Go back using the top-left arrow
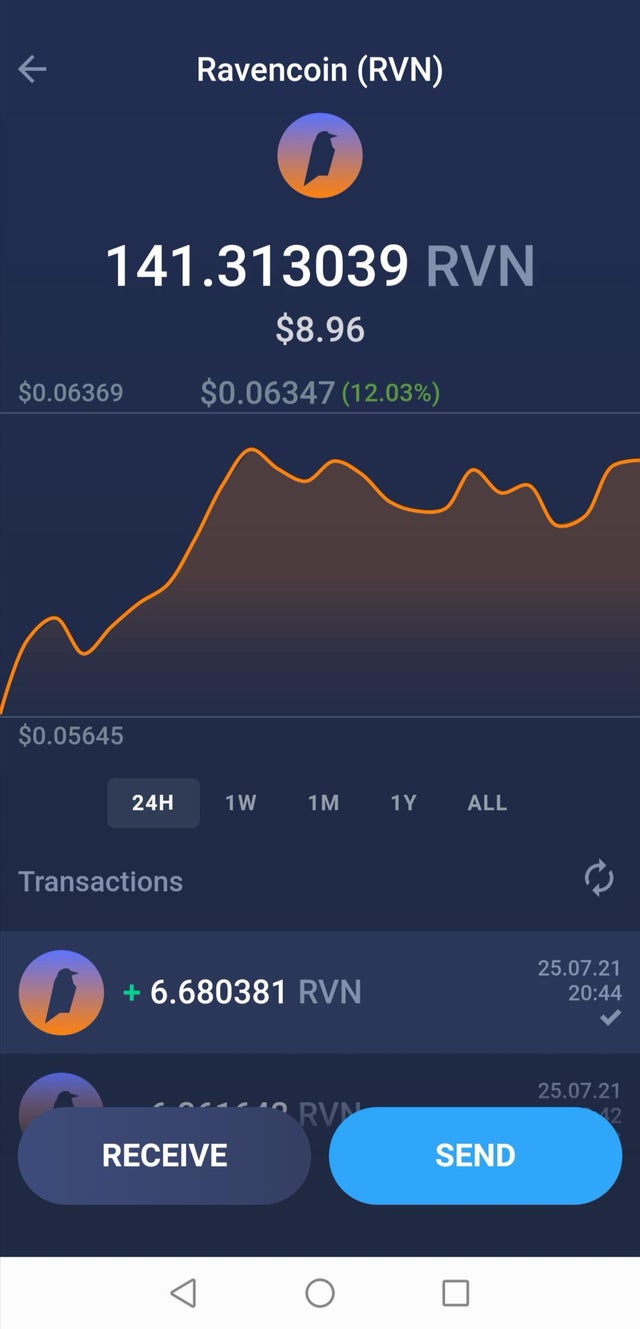The height and width of the screenshot is (1329, 640). click(33, 69)
